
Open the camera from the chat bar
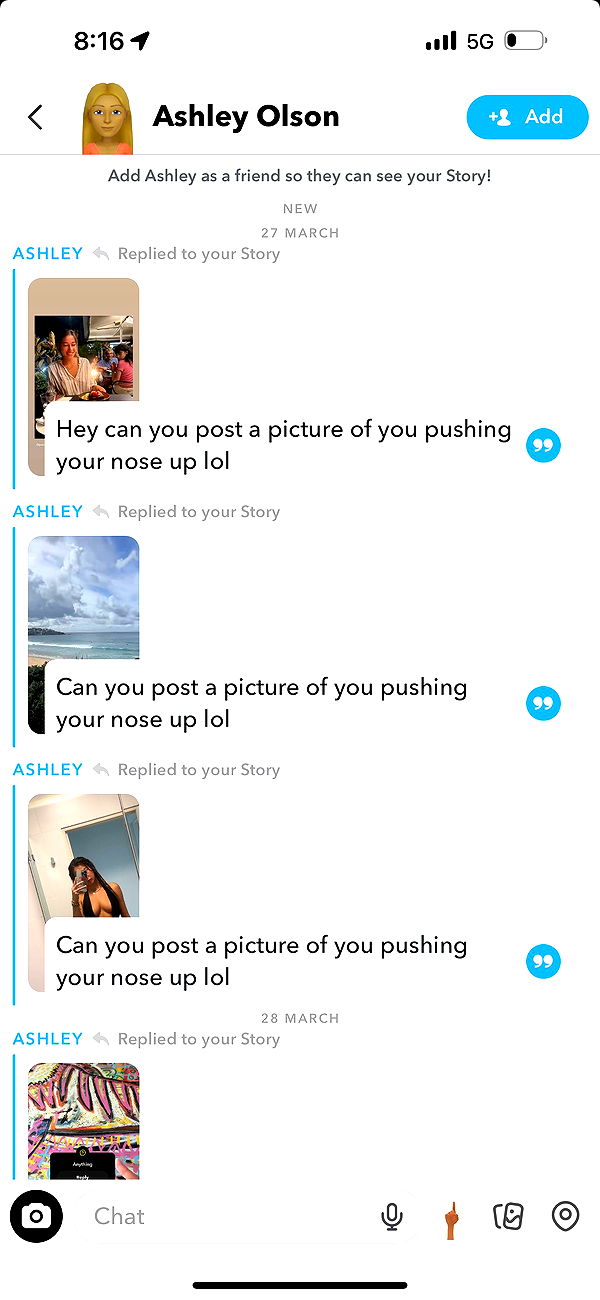coord(36,1216)
